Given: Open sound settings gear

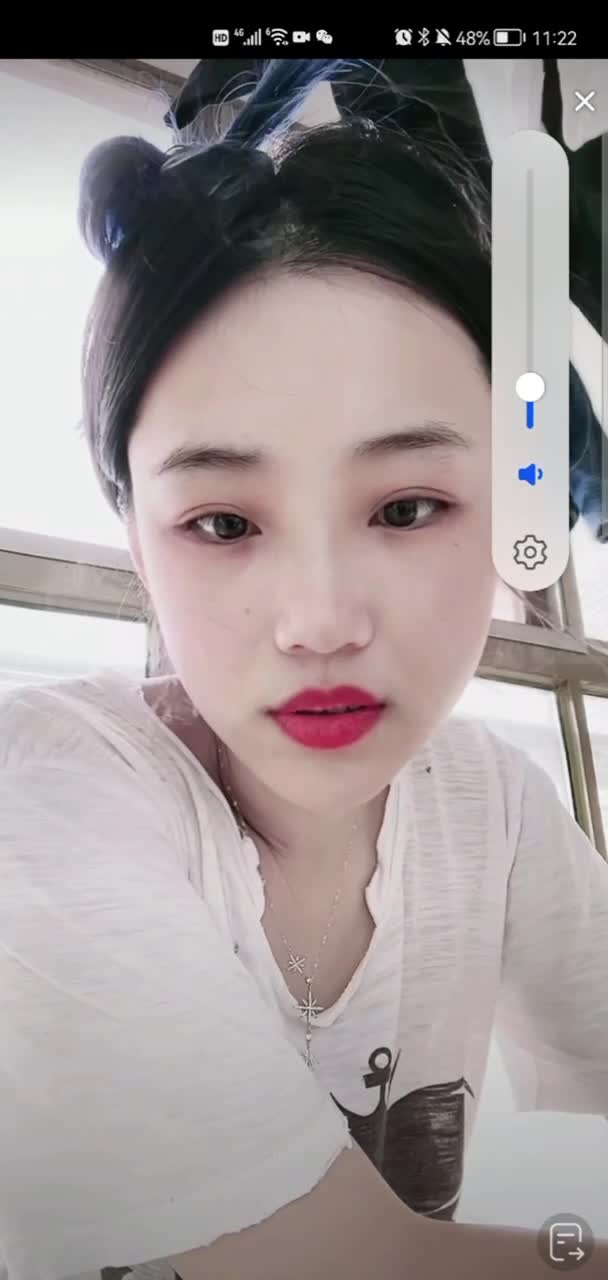Looking at the screenshot, I should pos(530,551).
